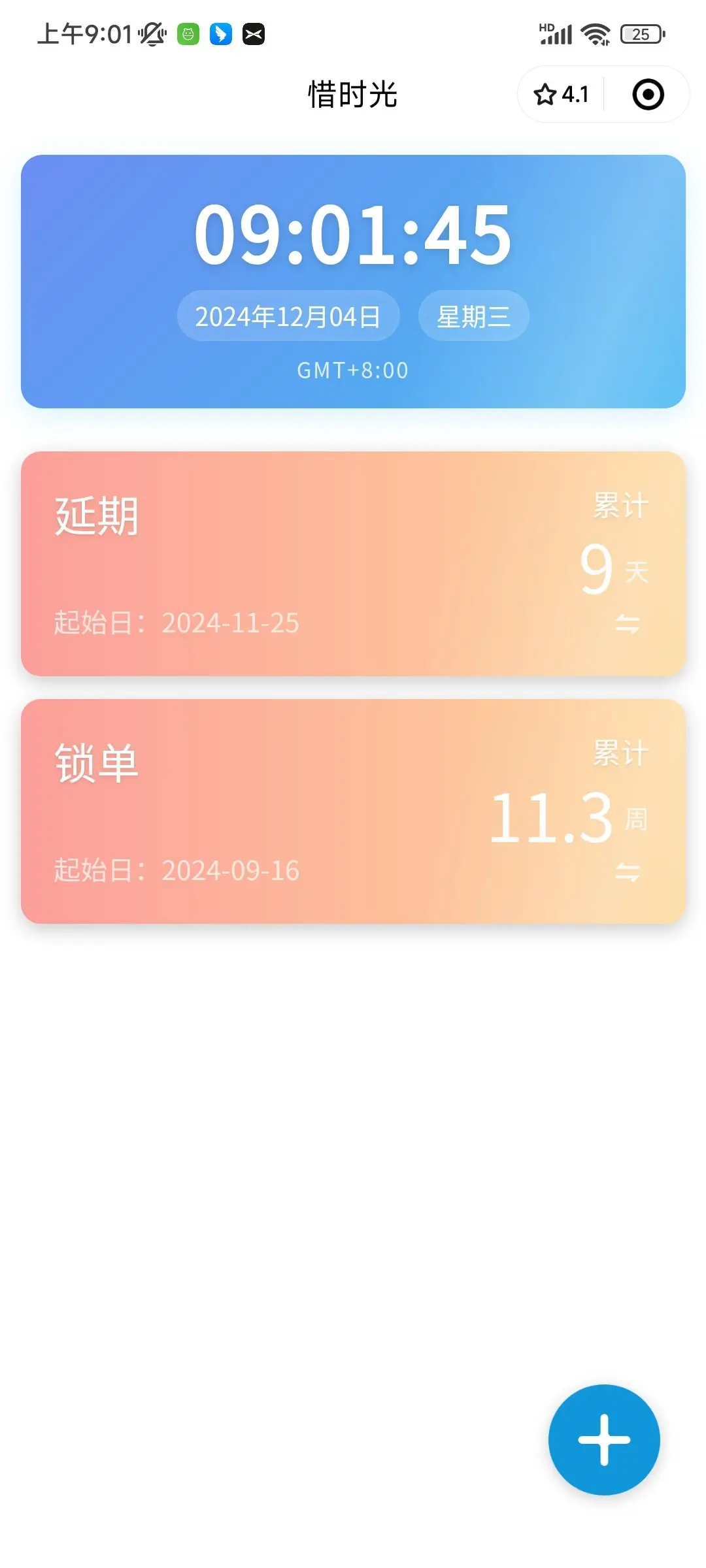Screen dimensions: 706x1568
Task: Switch the unit on the 延期 card
Action: (628, 624)
